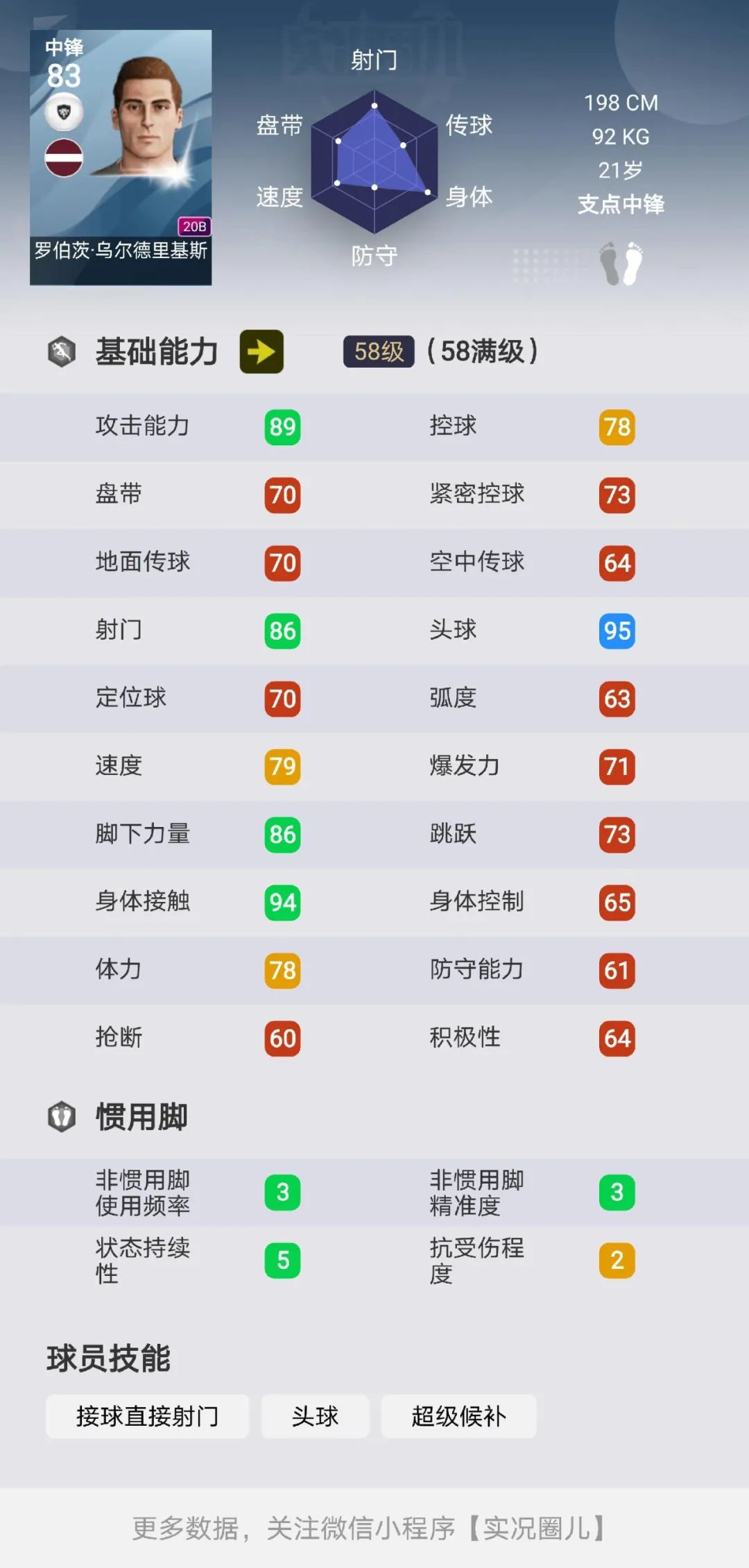Click the 接球直接射门 skill button

coord(147,1417)
